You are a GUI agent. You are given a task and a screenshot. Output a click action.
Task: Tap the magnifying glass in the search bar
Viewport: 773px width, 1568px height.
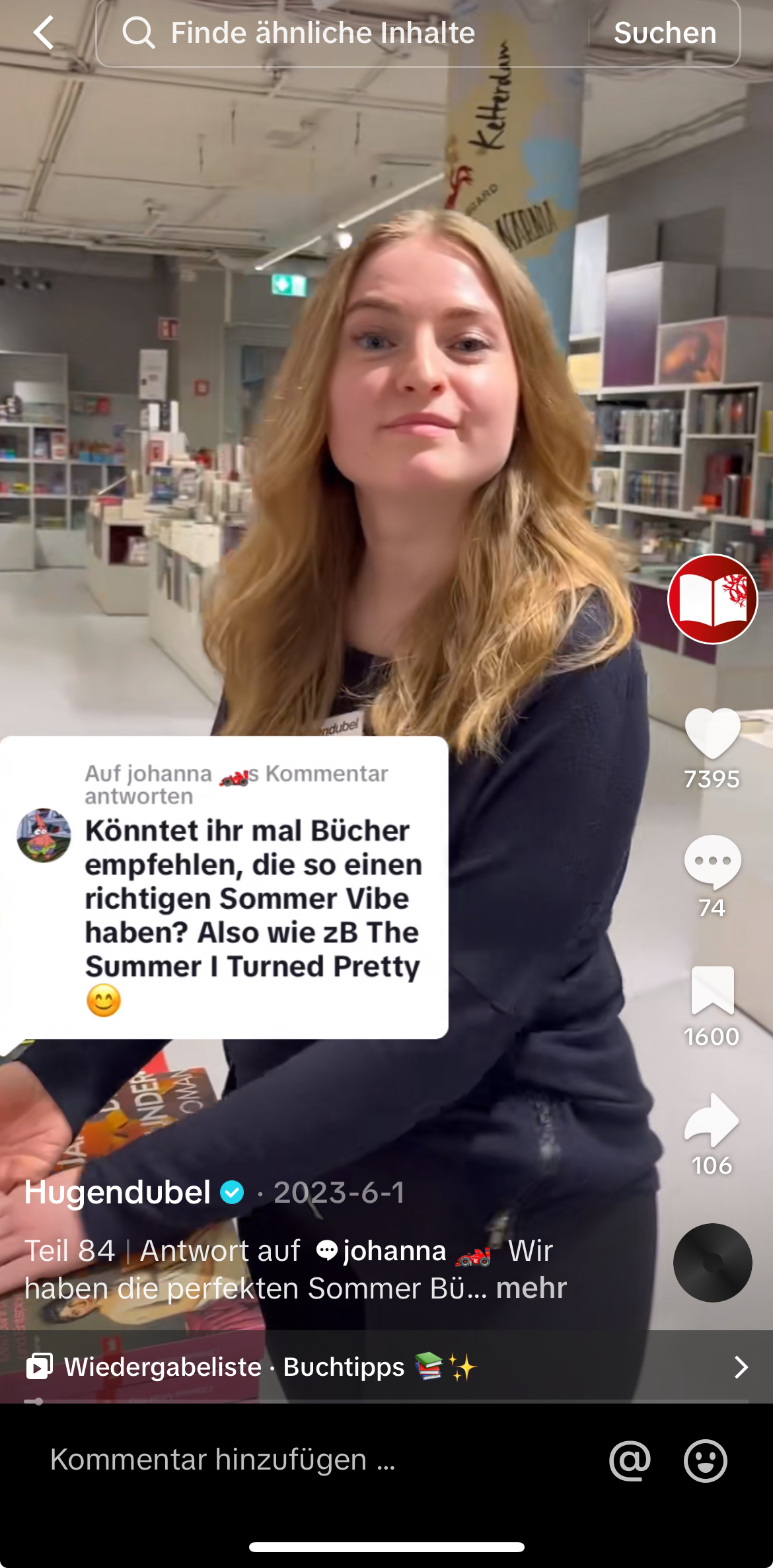pos(140,32)
